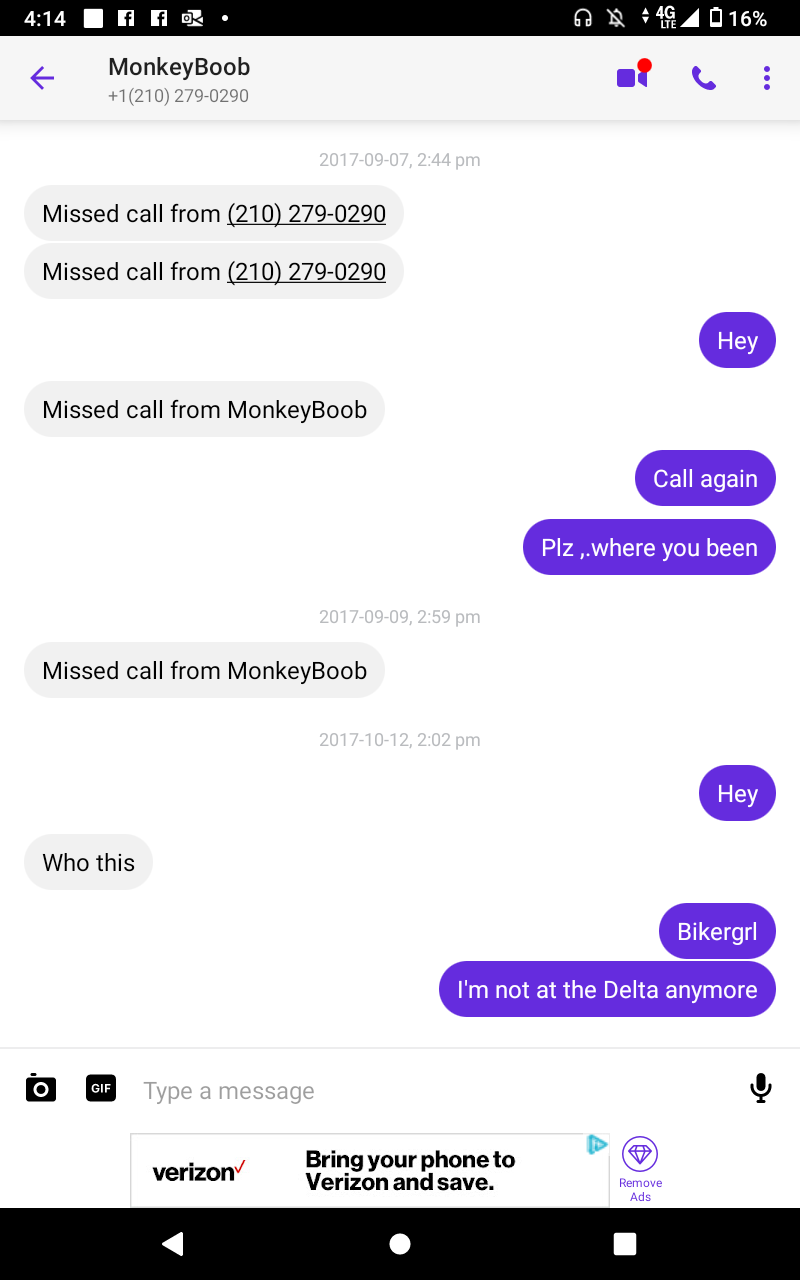Open the recent apps overview
This screenshot has width=800, height=1280.
coord(625,1243)
